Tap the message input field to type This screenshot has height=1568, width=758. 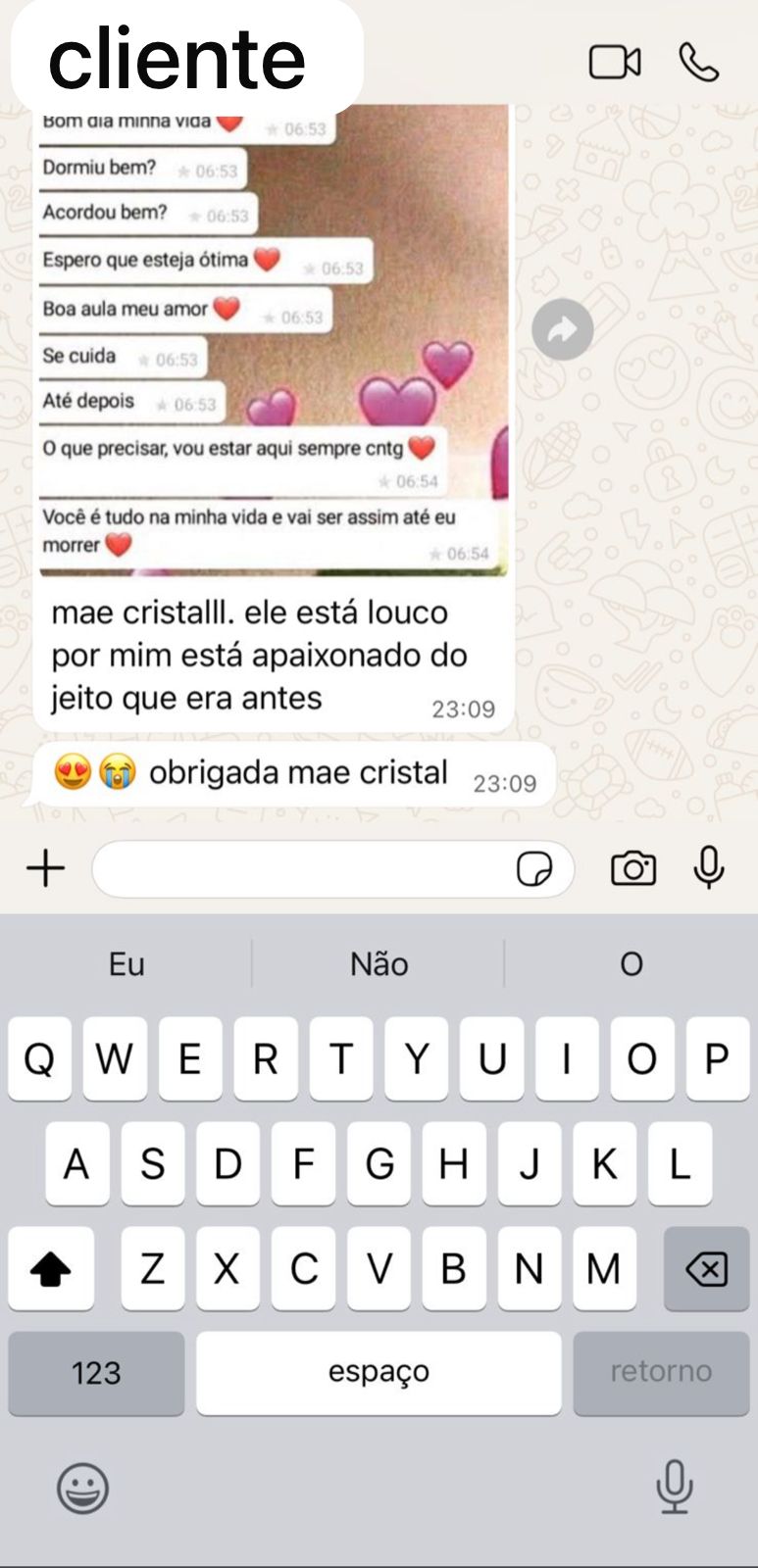coord(294,868)
